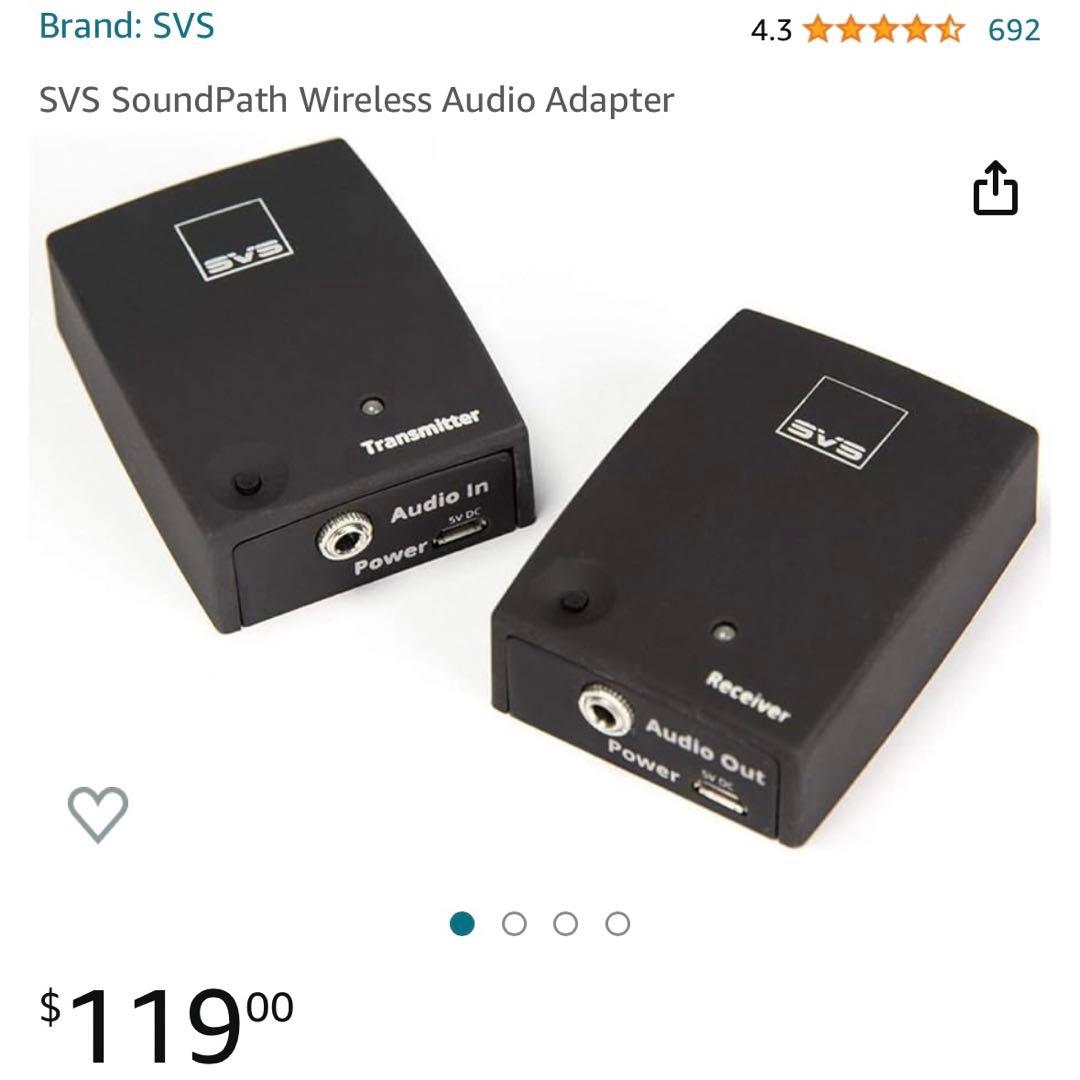
Task: Jump to the second image dot
Action: [x=514, y=924]
